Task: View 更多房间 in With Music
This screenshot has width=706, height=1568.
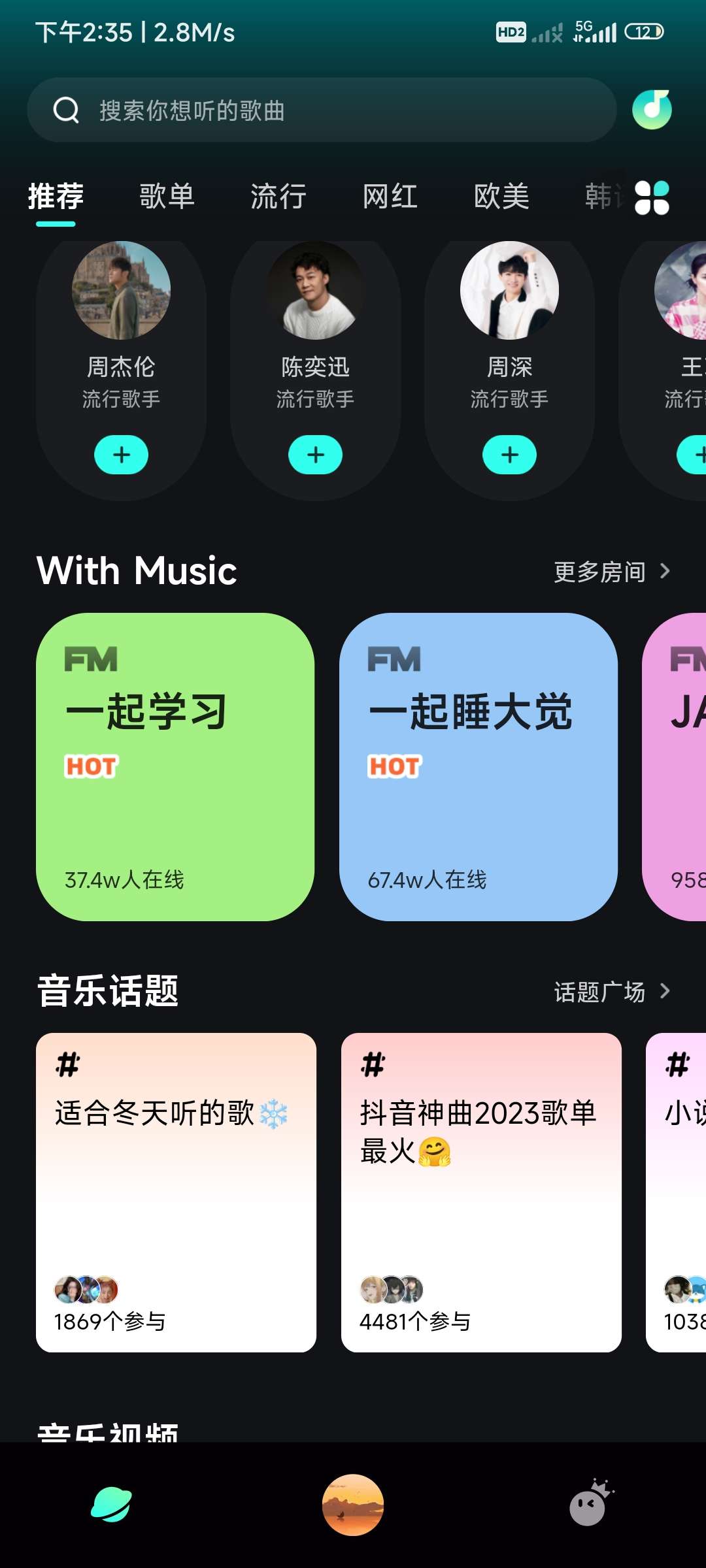Action: (x=611, y=572)
